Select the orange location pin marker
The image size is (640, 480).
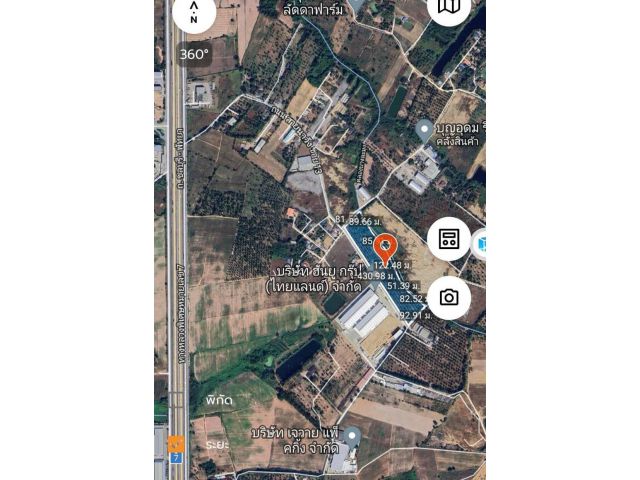[x=385, y=248]
